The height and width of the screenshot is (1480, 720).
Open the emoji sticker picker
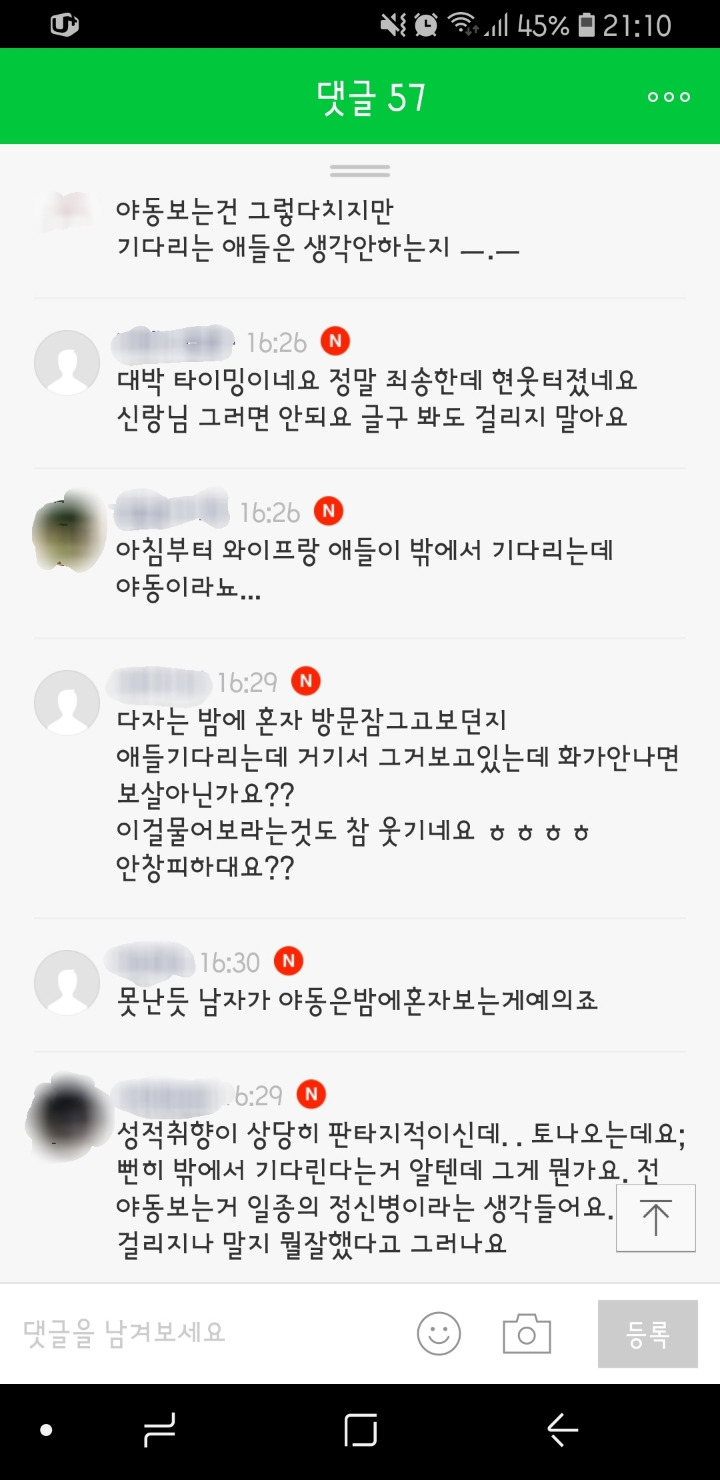pos(439,1334)
